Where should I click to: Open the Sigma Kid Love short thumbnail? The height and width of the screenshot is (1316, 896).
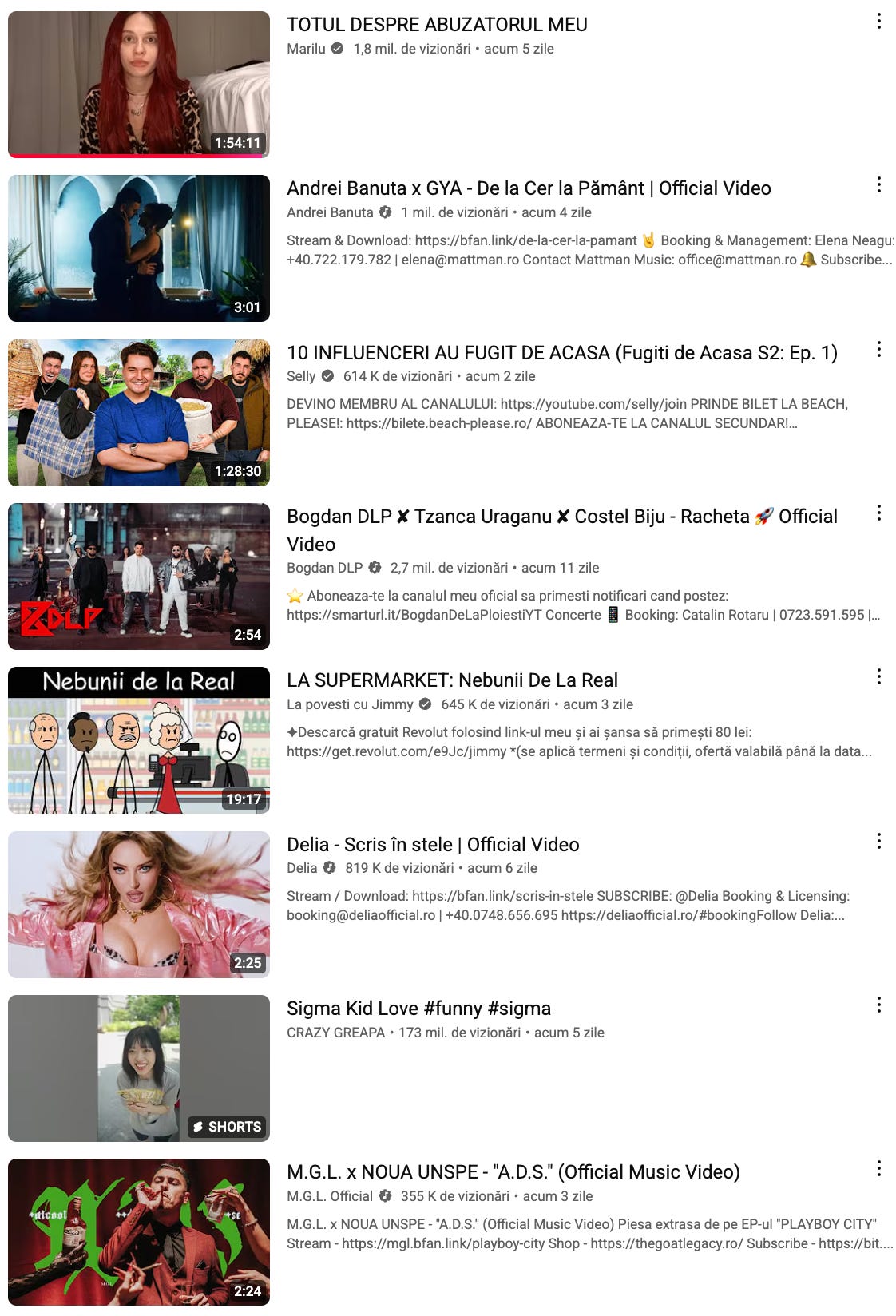(x=139, y=1068)
